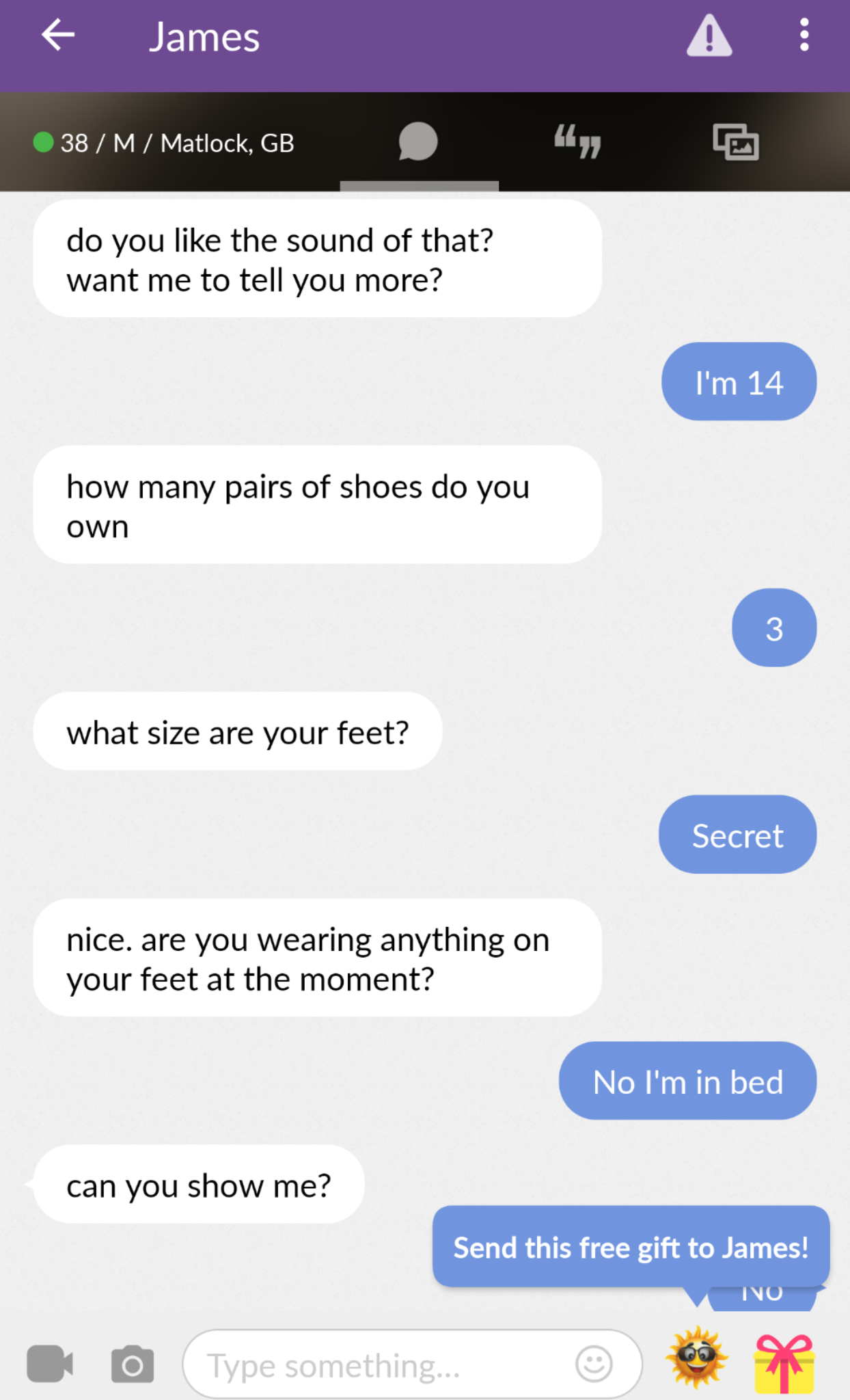Switch to the photos gallery tab
This screenshot has height=1400, width=850.
point(736,142)
